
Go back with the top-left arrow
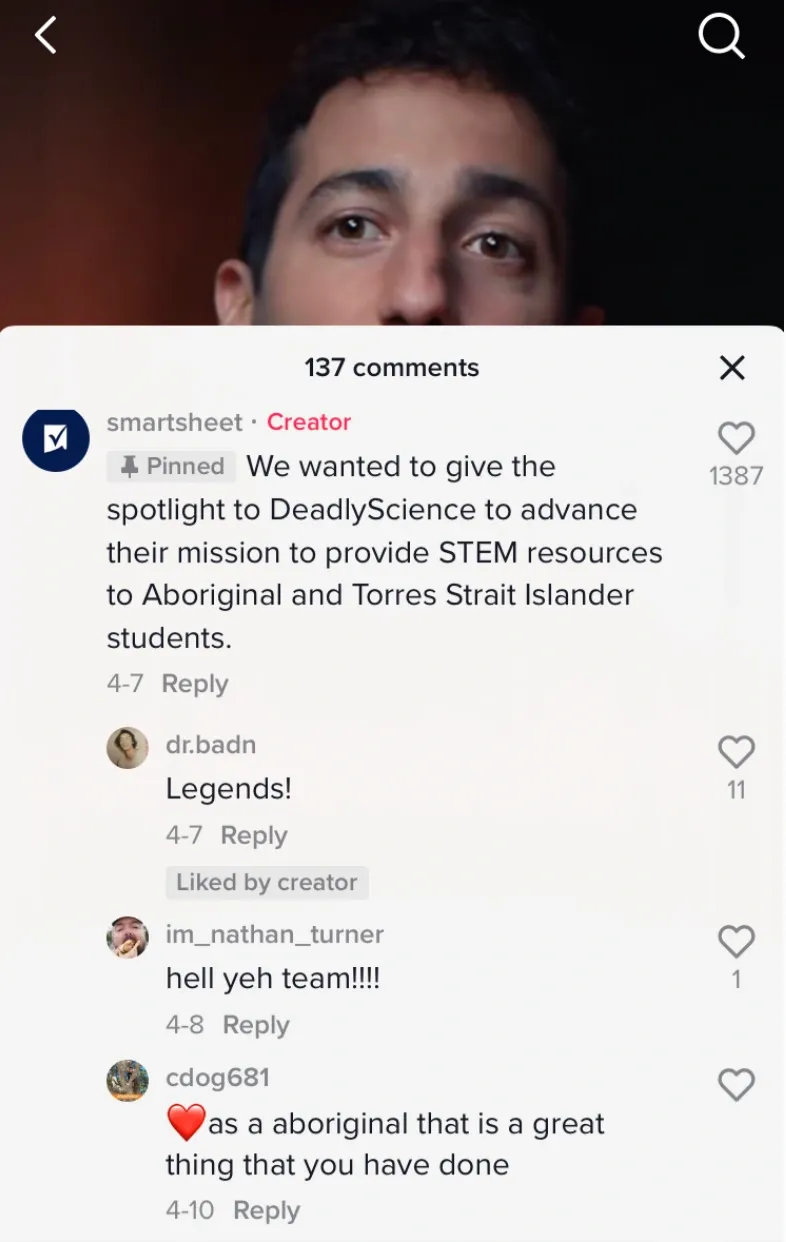coord(46,36)
